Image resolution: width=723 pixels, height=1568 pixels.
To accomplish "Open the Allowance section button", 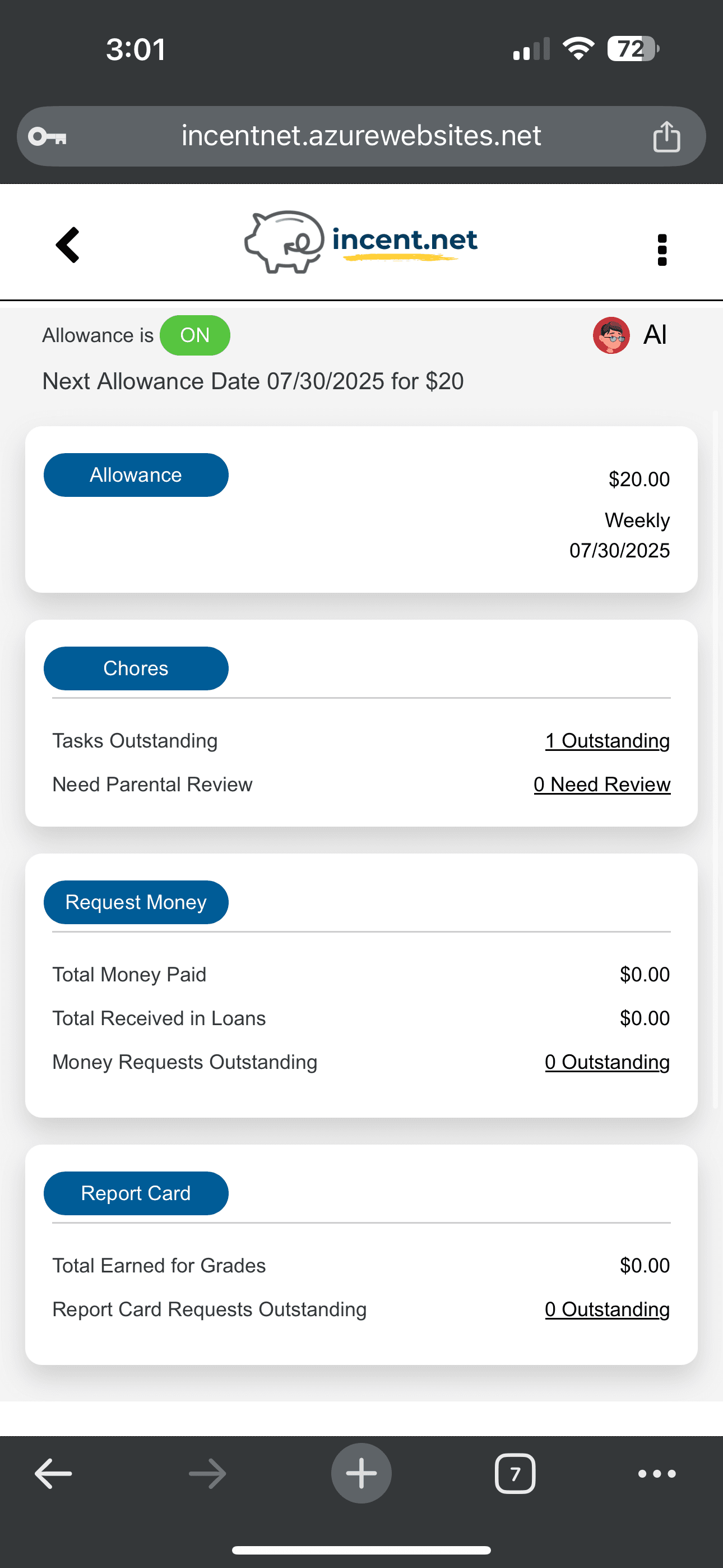I will coord(136,475).
